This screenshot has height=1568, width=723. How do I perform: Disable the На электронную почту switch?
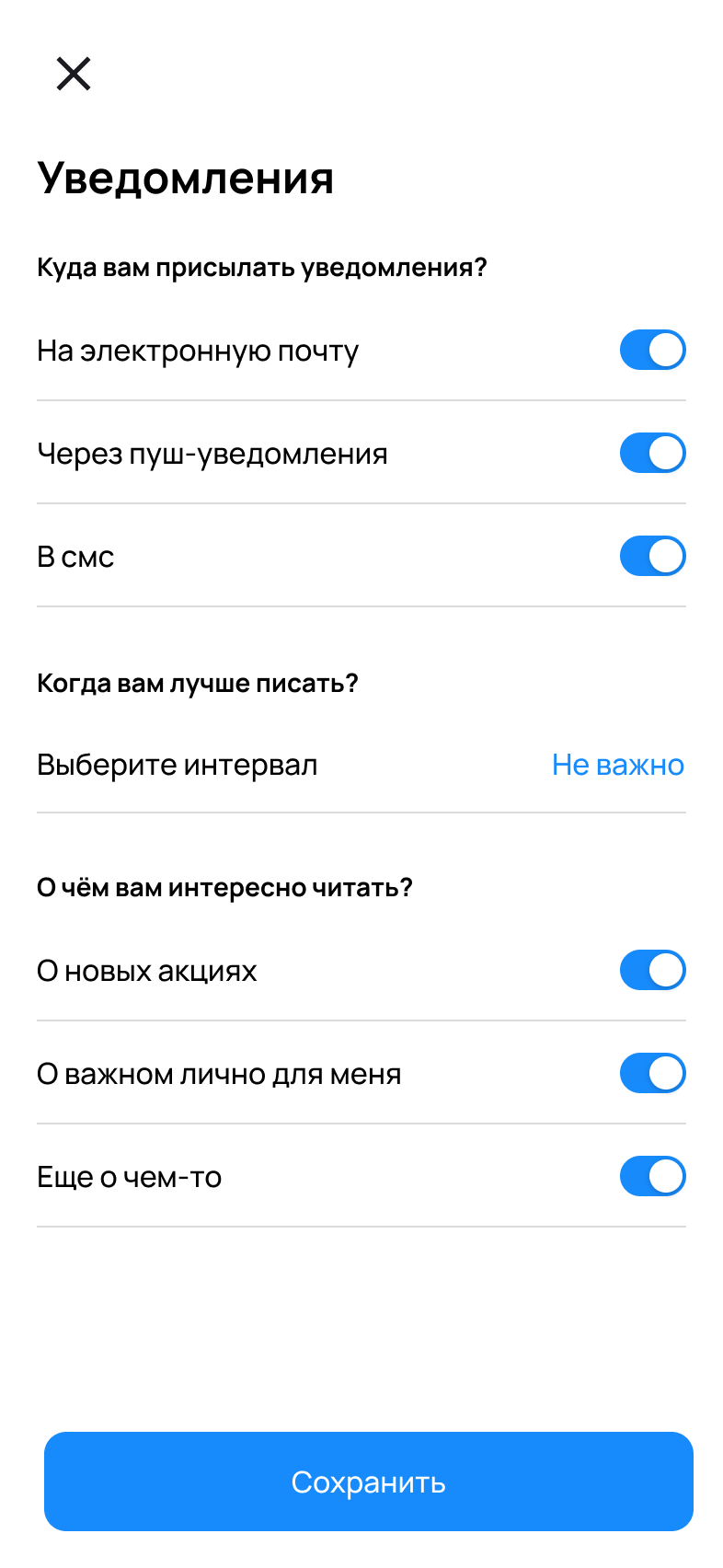point(653,350)
